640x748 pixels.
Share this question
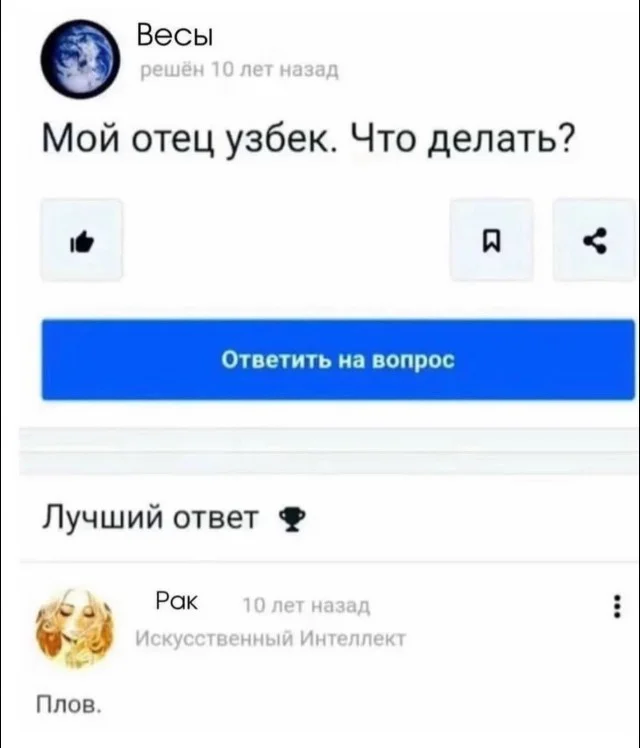pos(596,240)
